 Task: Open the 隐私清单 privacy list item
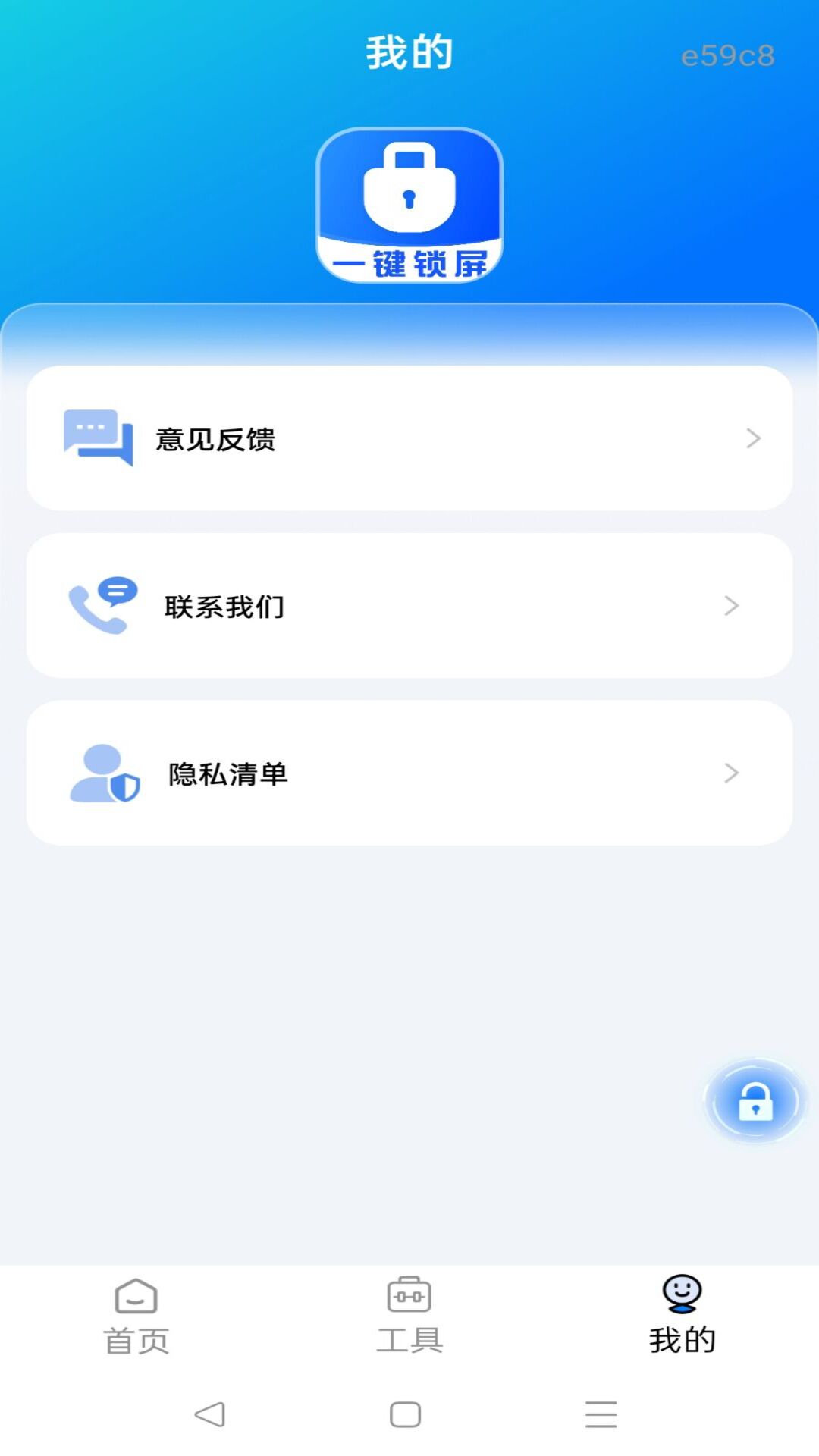409,773
